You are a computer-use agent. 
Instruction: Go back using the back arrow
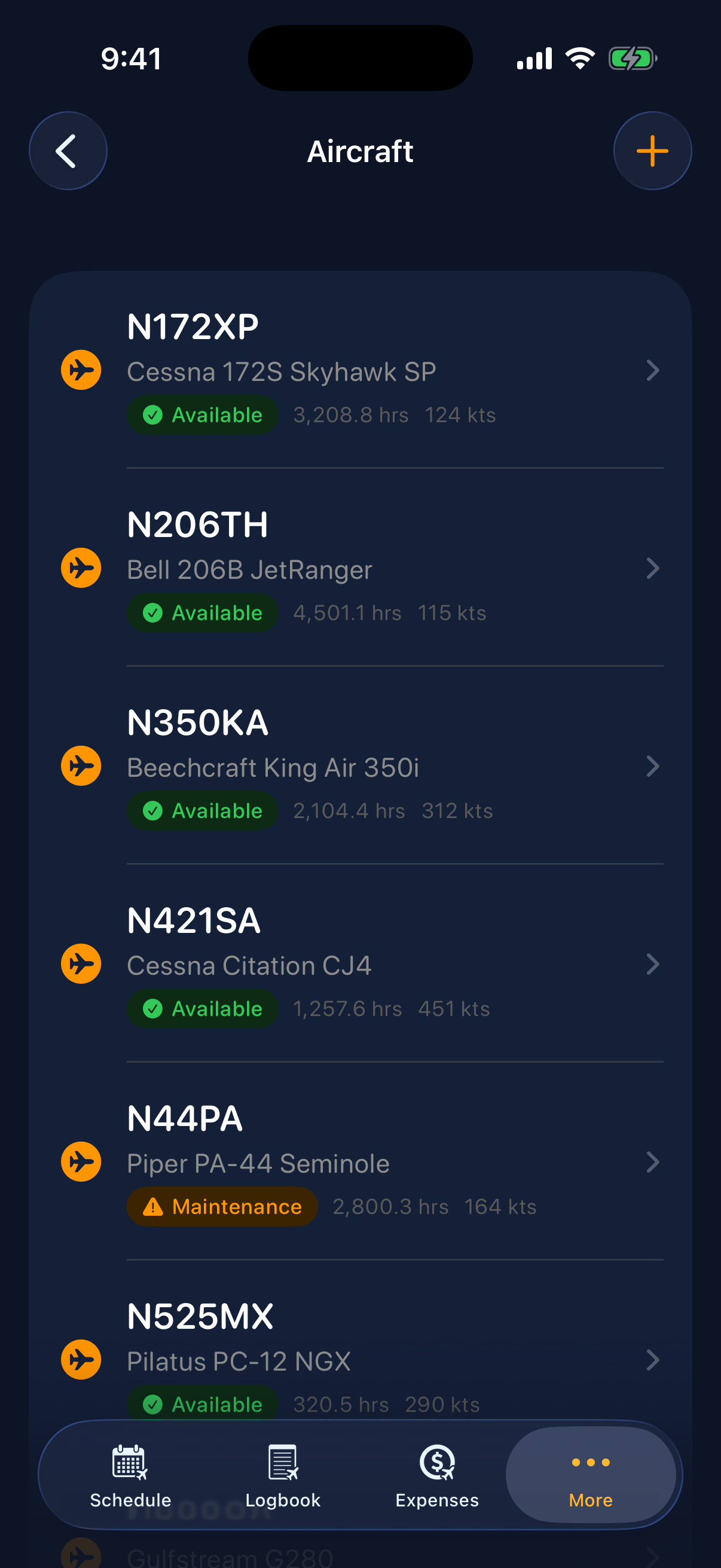pos(68,150)
